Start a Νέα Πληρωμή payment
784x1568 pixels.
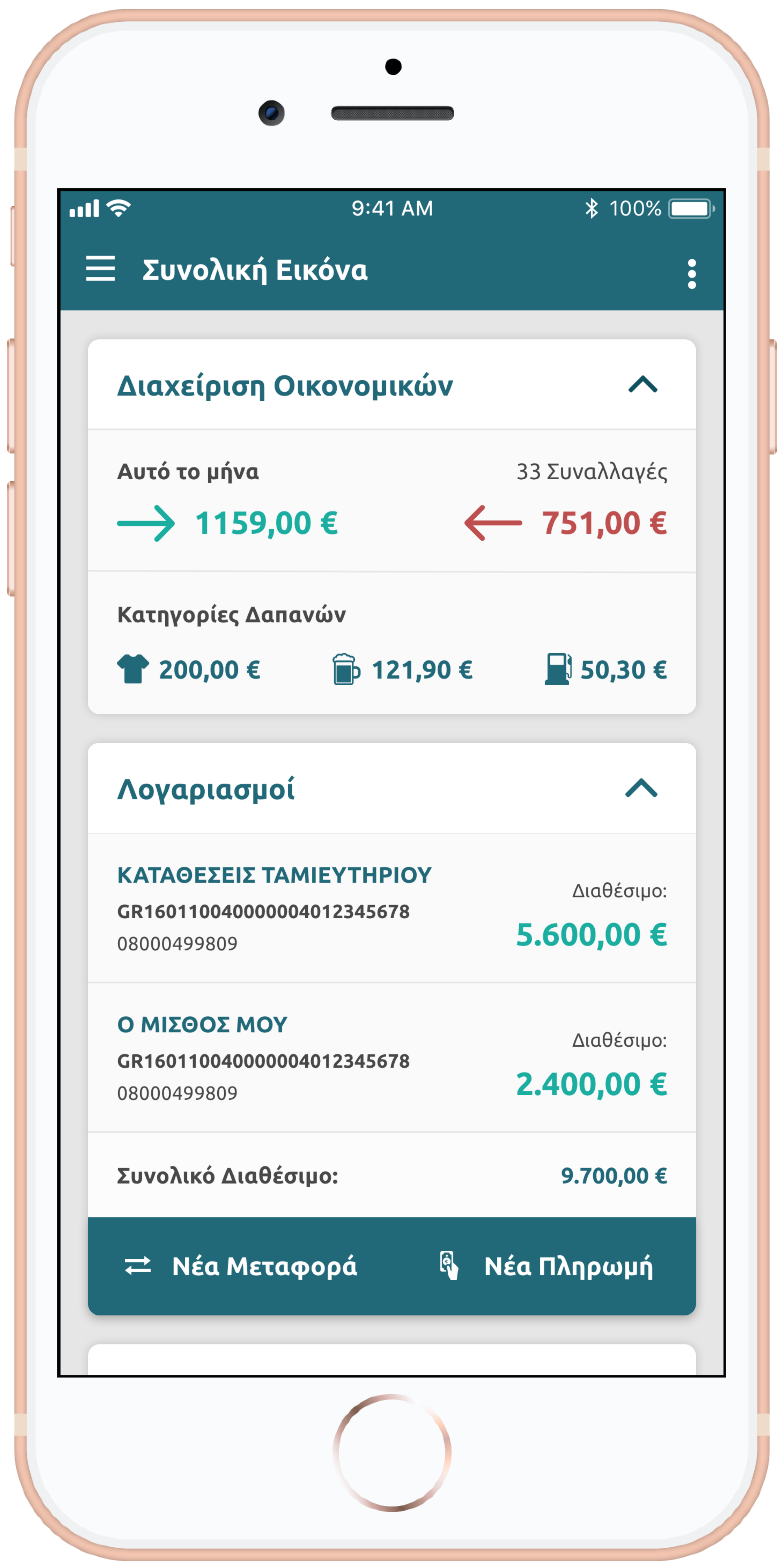[x=545, y=1266]
